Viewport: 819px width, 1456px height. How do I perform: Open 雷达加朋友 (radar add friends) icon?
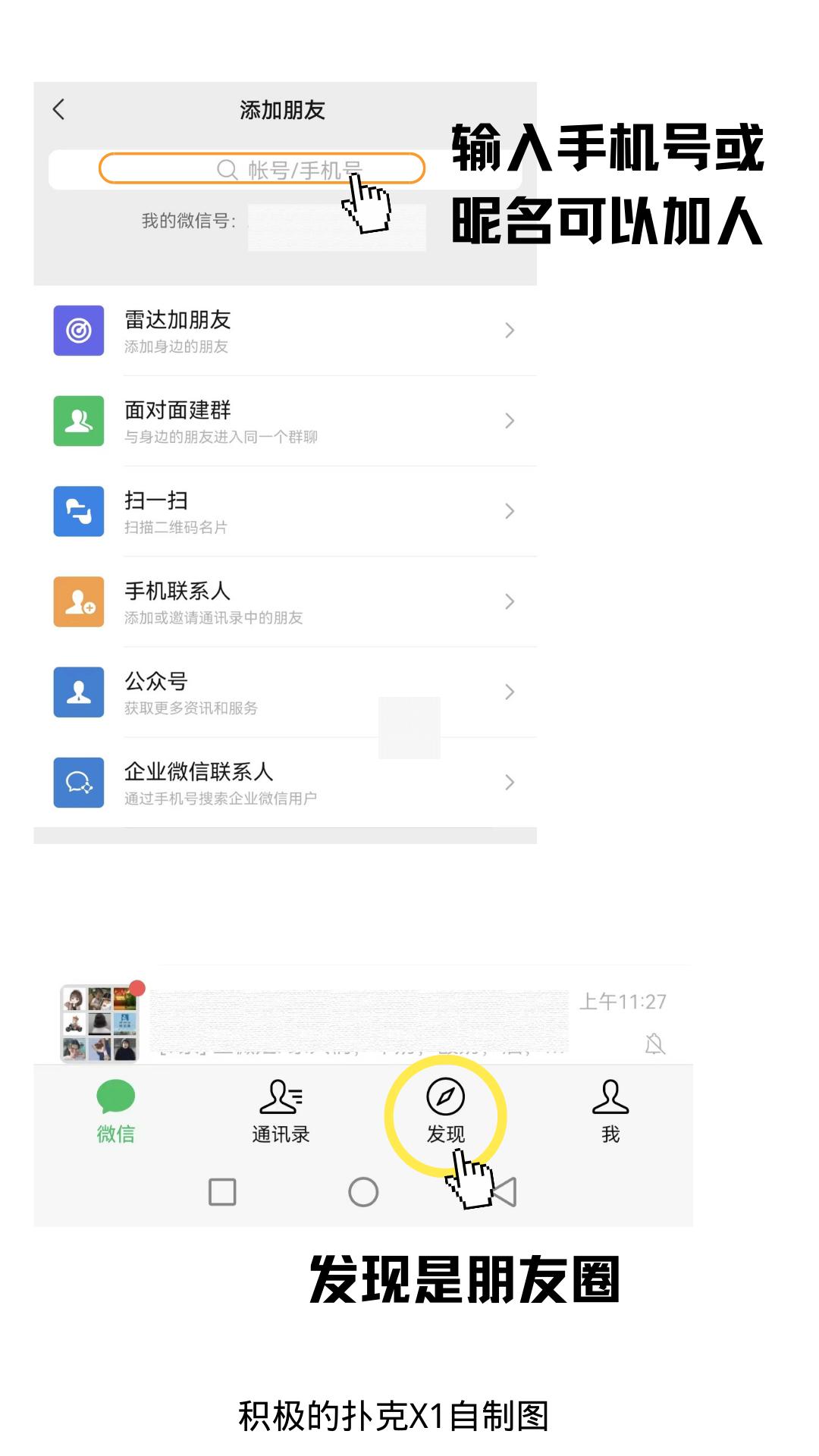tap(78, 330)
